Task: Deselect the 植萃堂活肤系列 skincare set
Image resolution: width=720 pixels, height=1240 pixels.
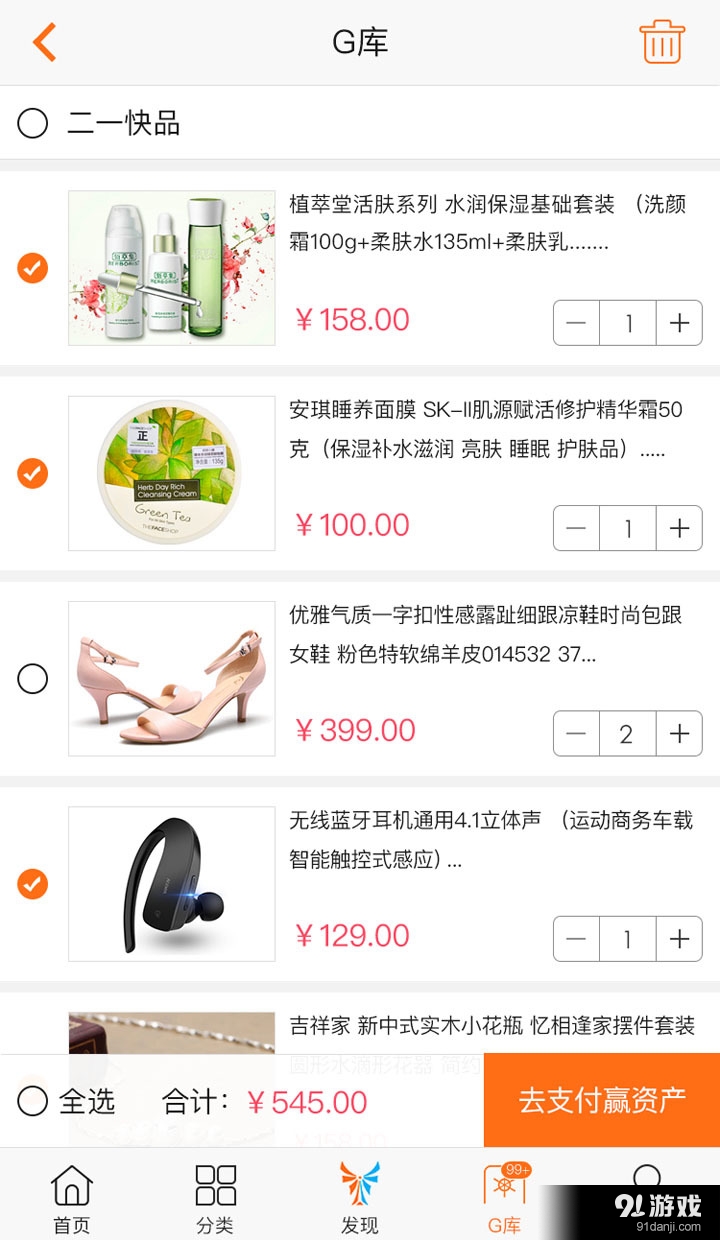Action: point(32,268)
